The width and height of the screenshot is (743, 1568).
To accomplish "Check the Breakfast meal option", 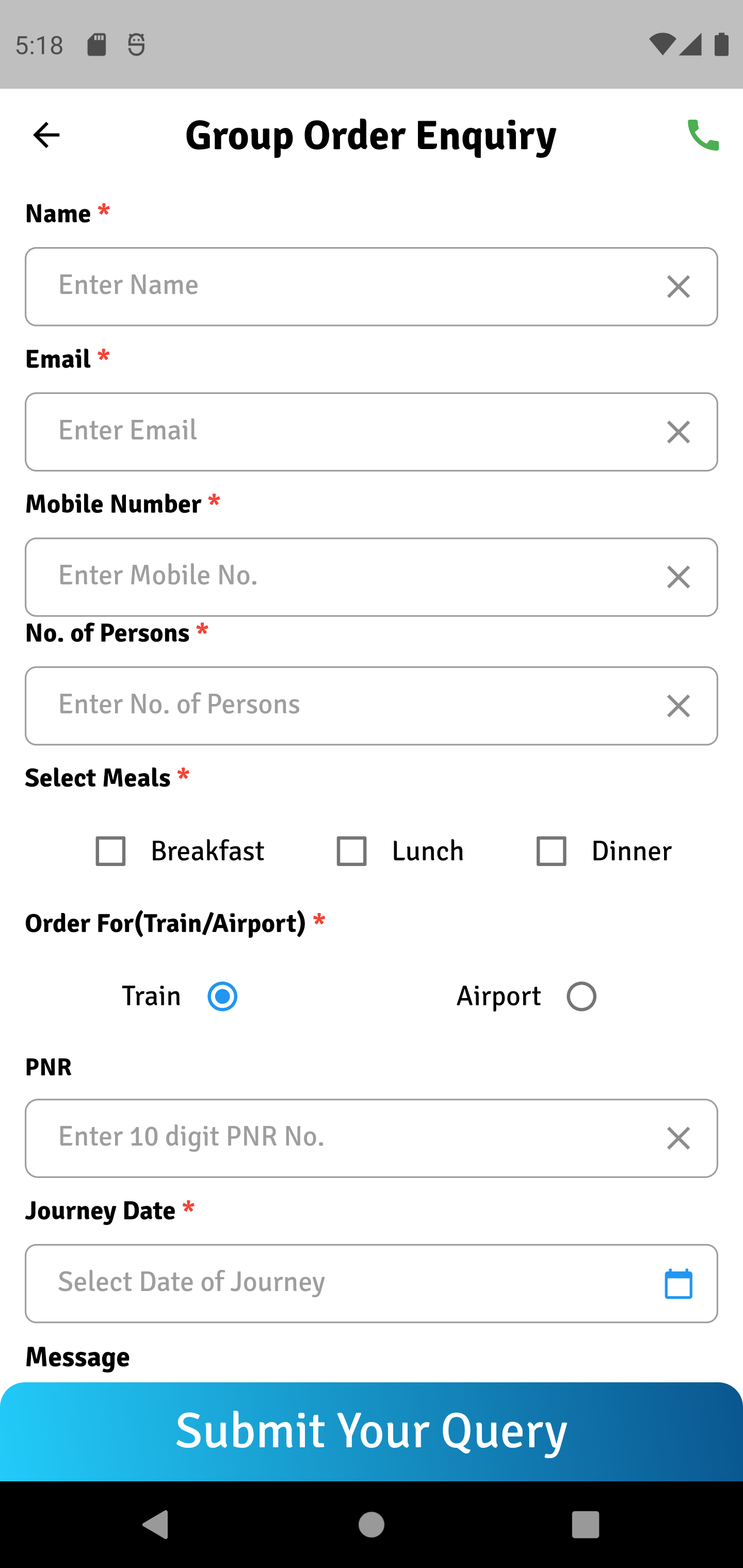I will tap(111, 851).
